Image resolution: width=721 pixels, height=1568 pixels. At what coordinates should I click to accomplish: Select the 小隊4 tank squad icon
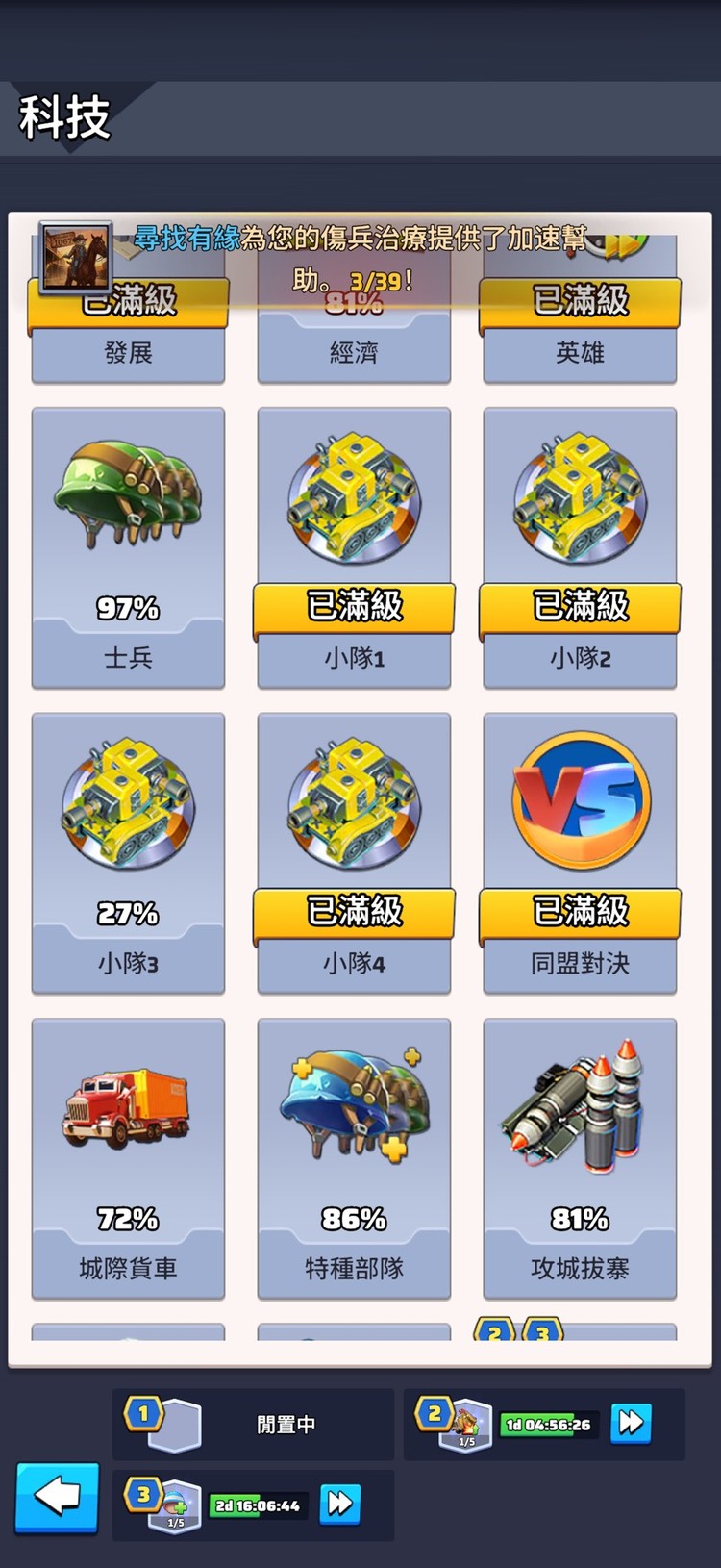tap(354, 800)
